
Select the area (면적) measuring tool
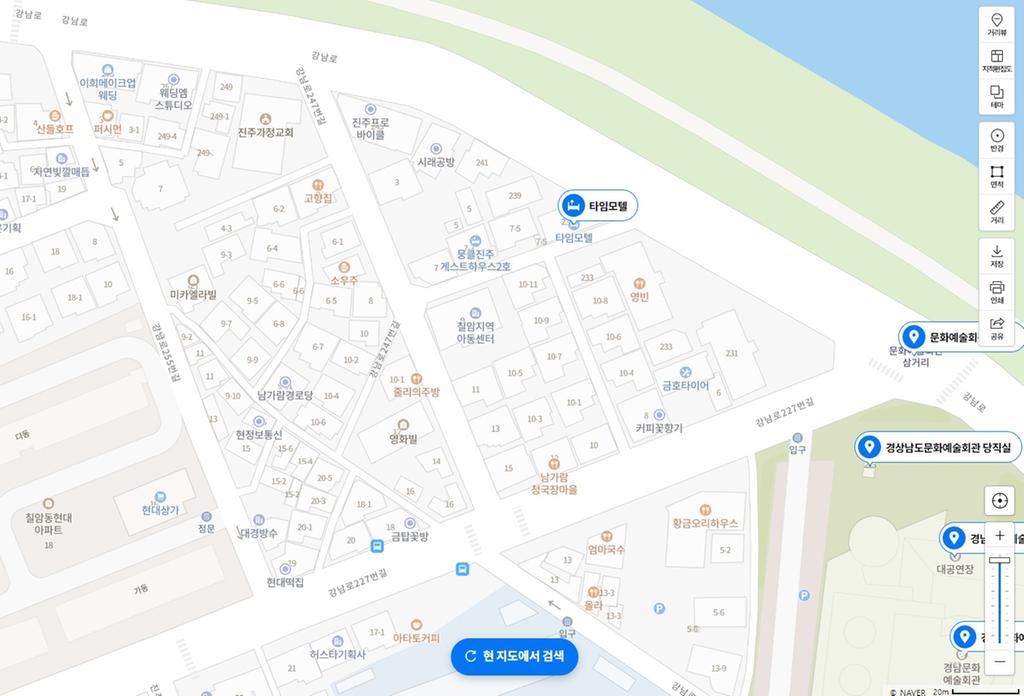[996, 176]
